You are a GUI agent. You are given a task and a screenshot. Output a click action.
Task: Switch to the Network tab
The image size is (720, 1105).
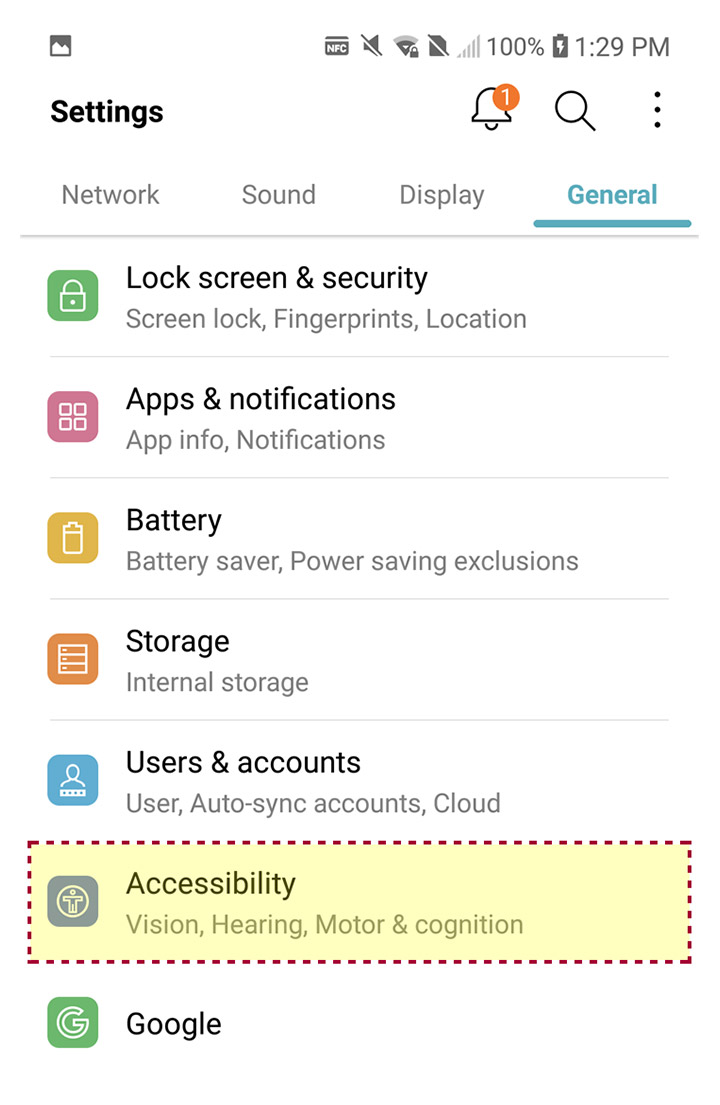[x=111, y=195]
